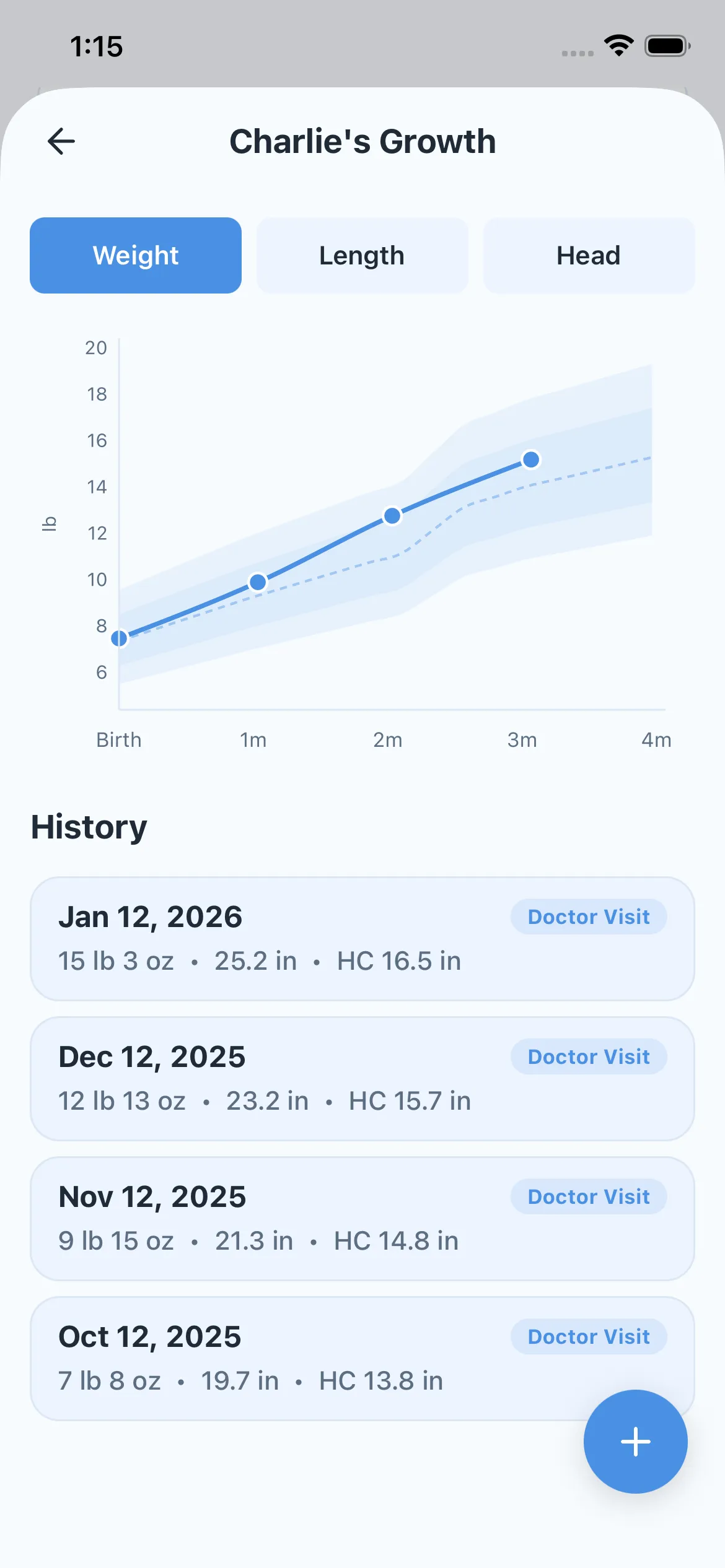Tap the 1m data point on the graph
This screenshot has height=1568, width=725.
[258, 581]
